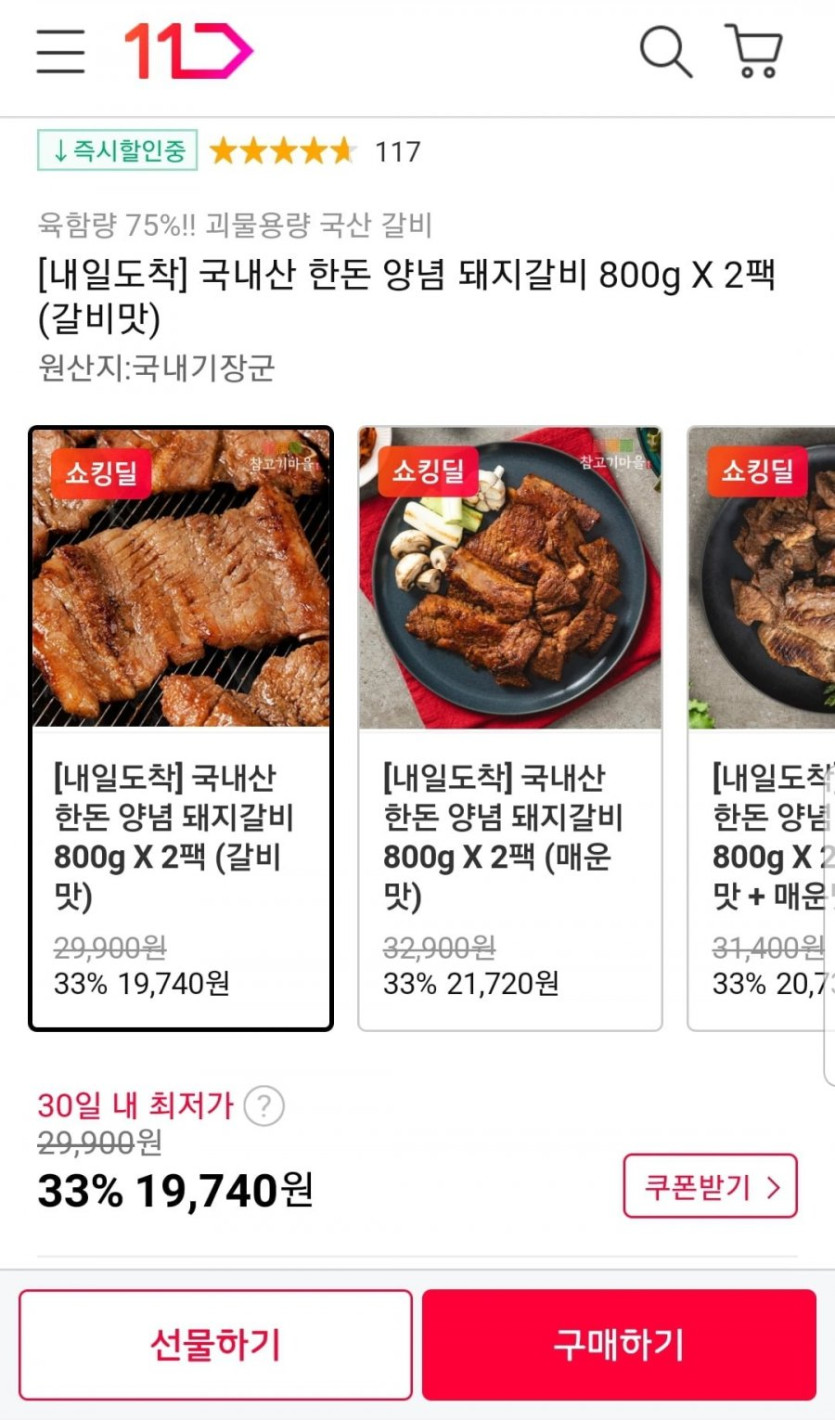
Task: Open the hamburger menu
Action: pyautogui.click(x=61, y=51)
